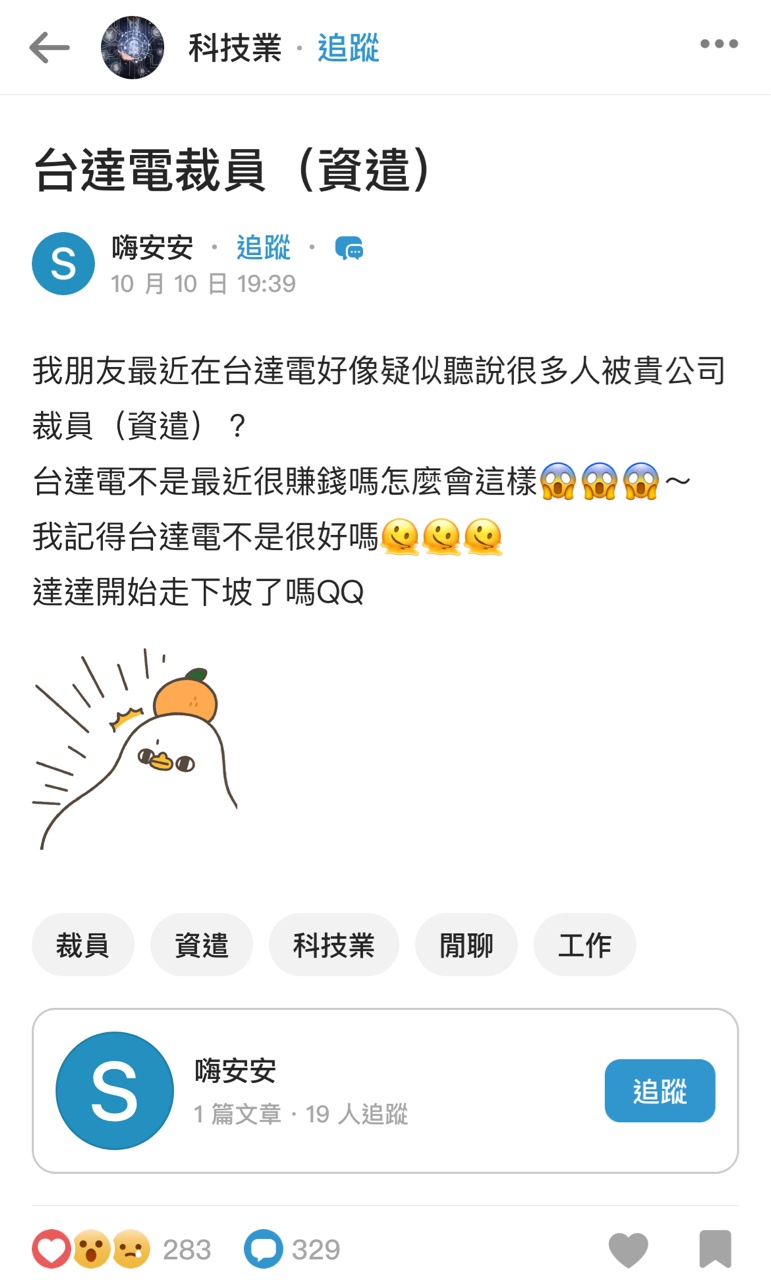
Task: Open the 科技業 tag chip
Action: click(333, 945)
